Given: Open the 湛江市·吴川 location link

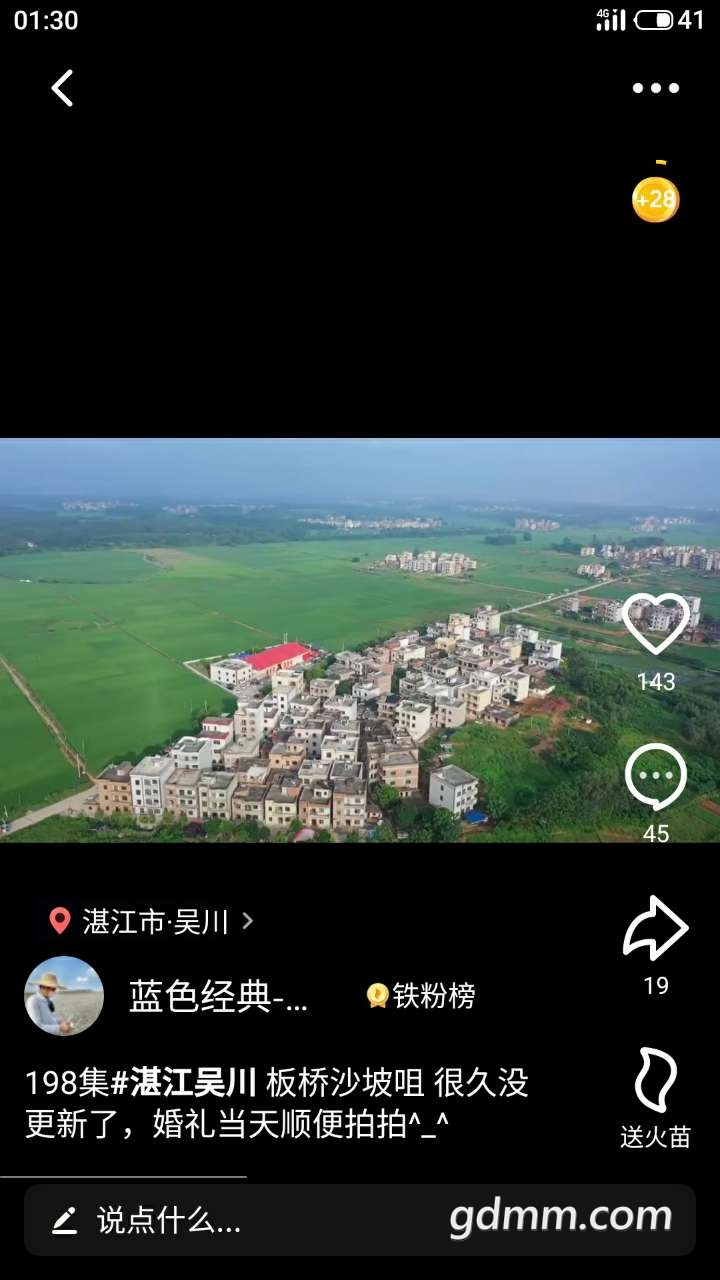Looking at the screenshot, I should (x=154, y=921).
